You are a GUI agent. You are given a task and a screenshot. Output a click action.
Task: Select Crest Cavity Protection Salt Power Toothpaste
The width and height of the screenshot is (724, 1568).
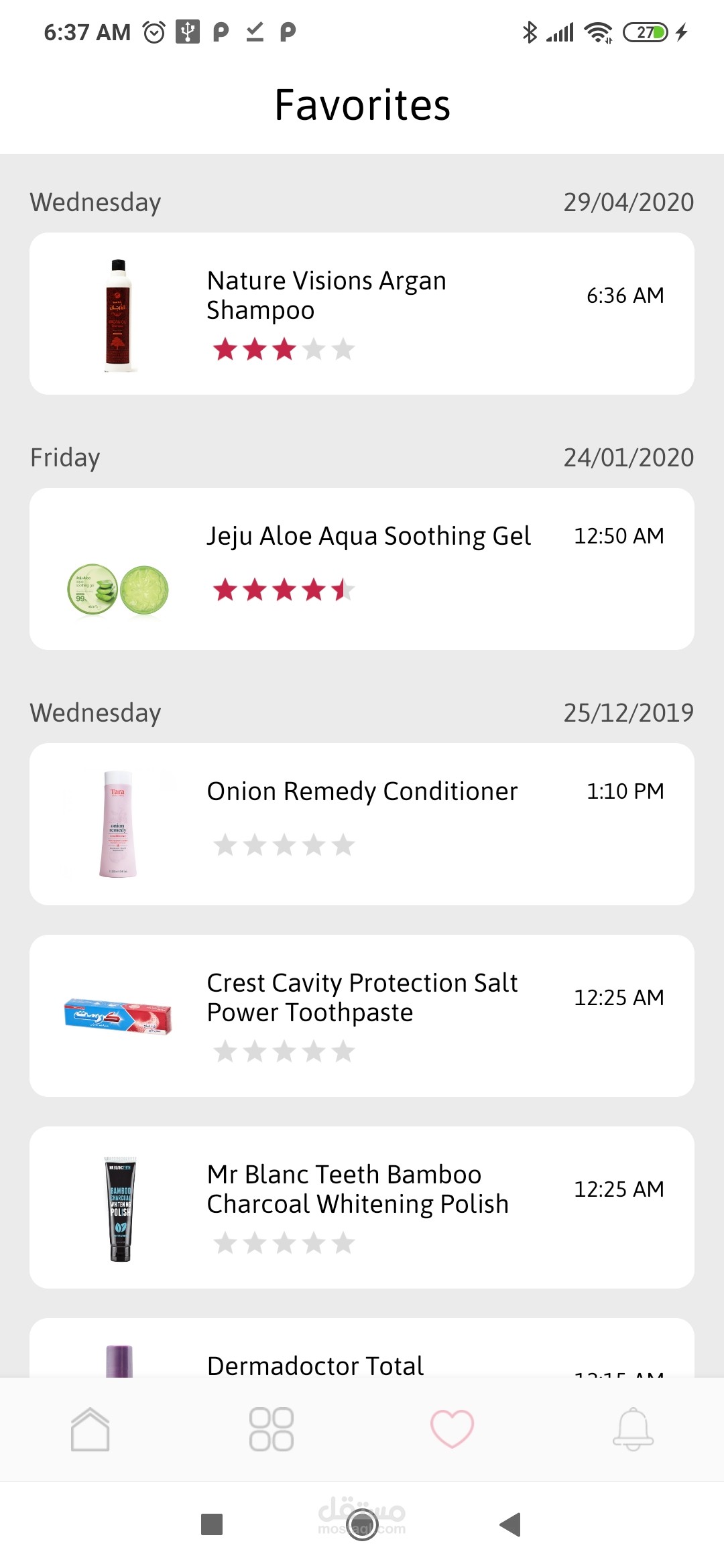click(x=362, y=1016)
